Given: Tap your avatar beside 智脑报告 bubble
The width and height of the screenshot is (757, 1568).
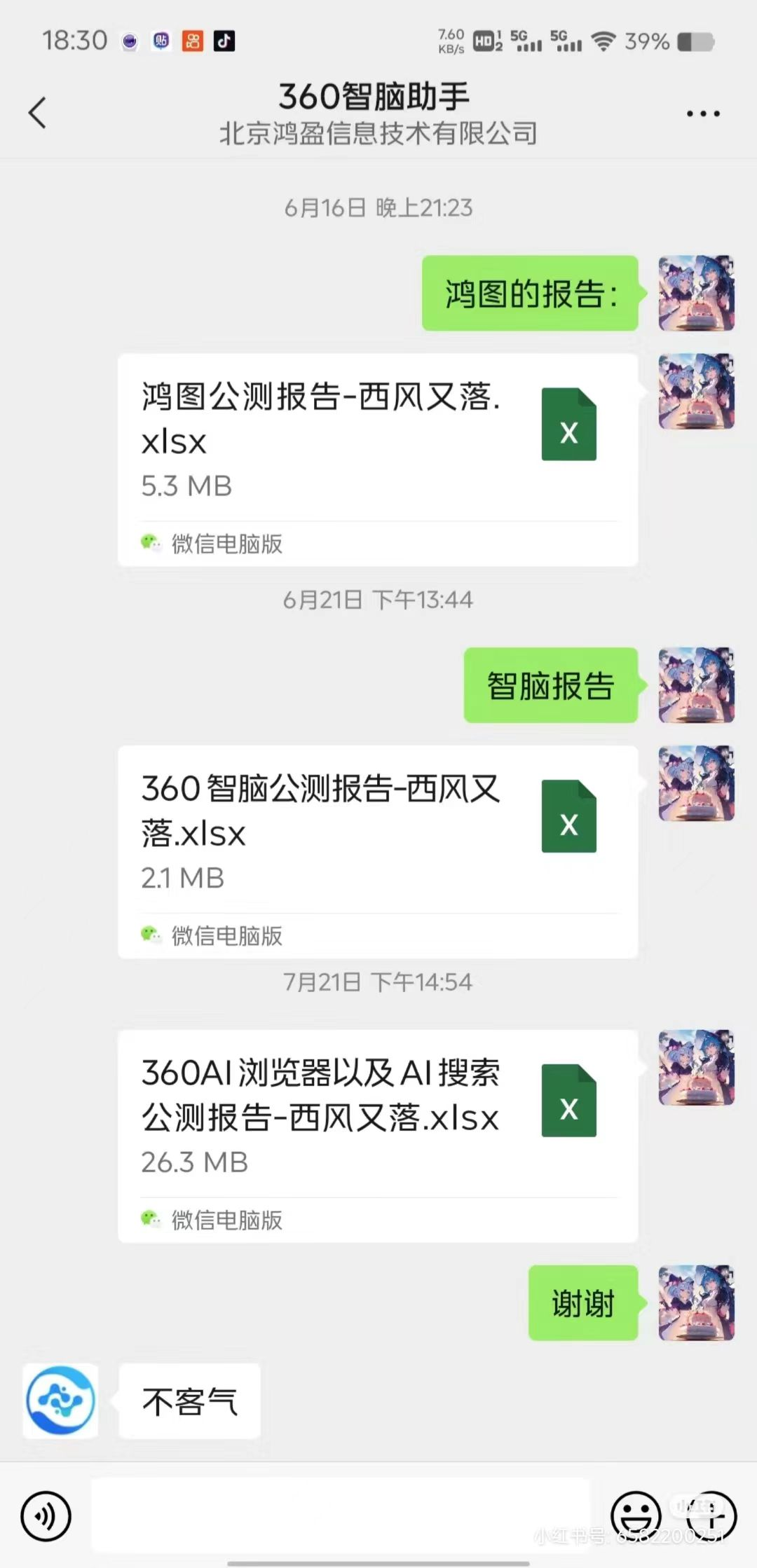Looking at the screenshot, I should [x=696, y=685].
